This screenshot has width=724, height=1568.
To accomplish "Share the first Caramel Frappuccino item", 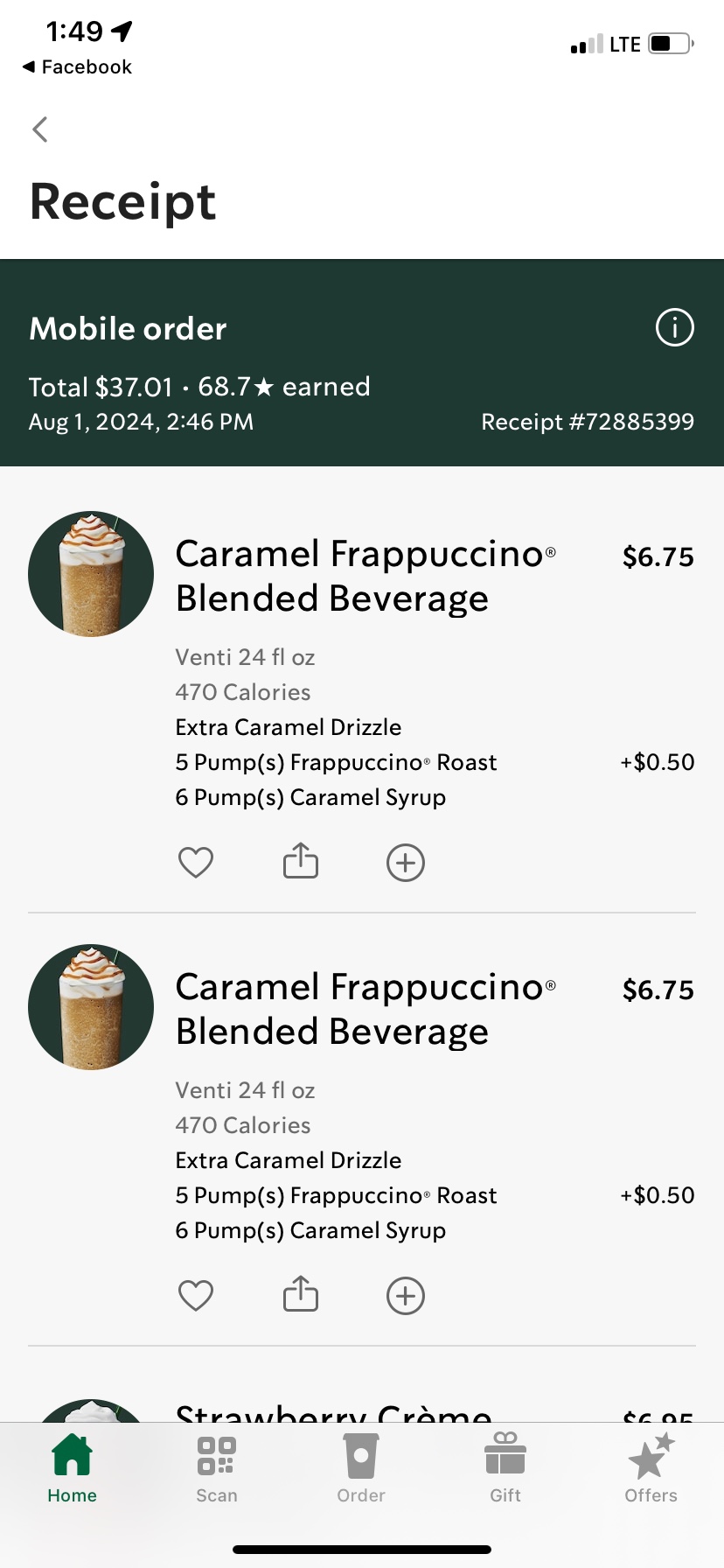I will 301,861.
